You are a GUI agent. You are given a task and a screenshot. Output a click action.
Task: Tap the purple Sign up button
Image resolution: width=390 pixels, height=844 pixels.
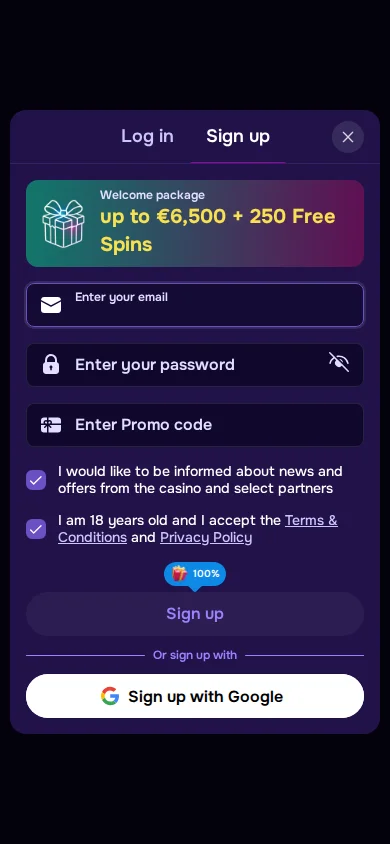(x=195, y=614)
